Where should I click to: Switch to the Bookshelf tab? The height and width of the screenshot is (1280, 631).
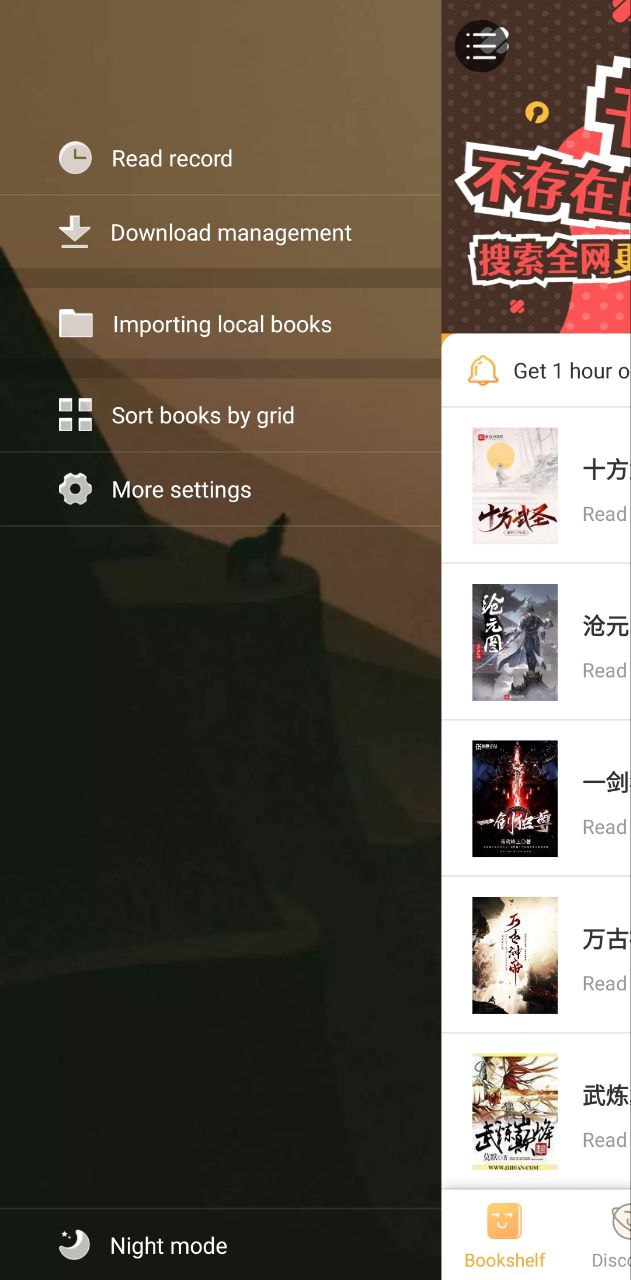[504, 1236]
